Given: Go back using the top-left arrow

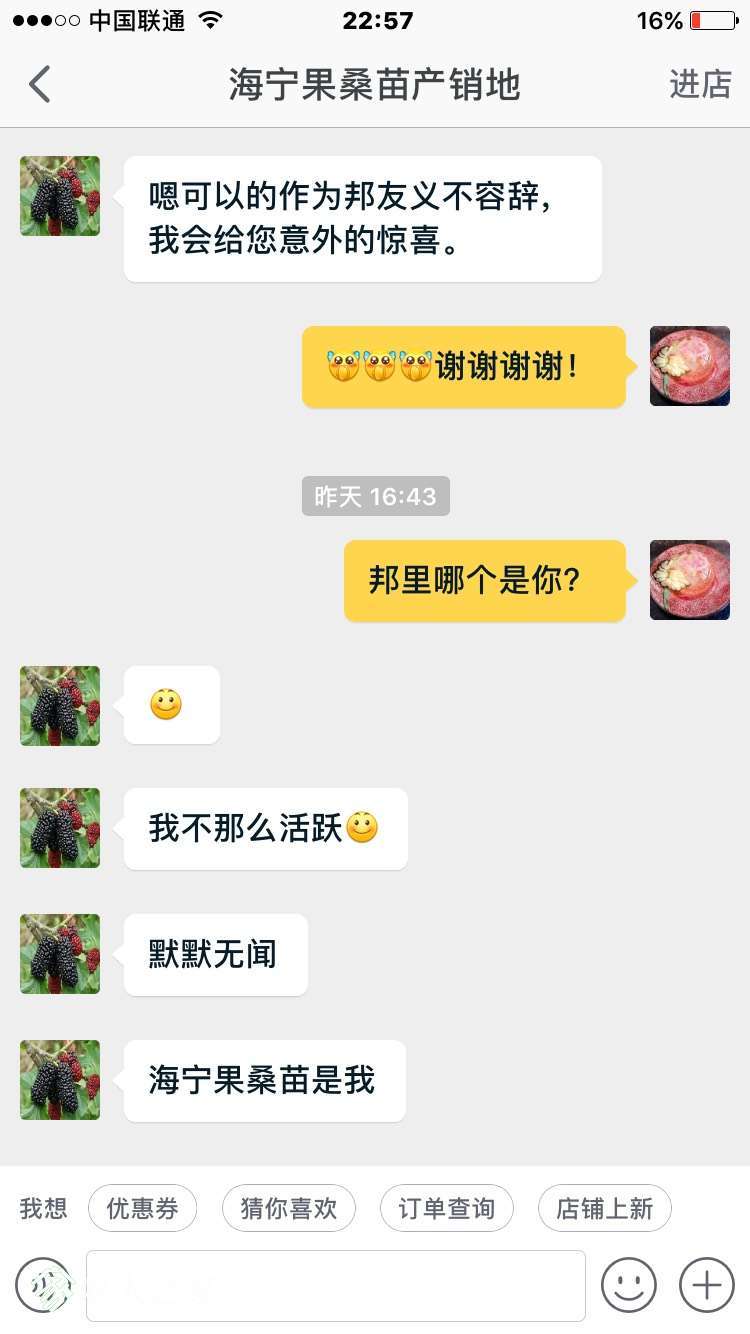Looking at the screenshot, I should coord(39,85).
